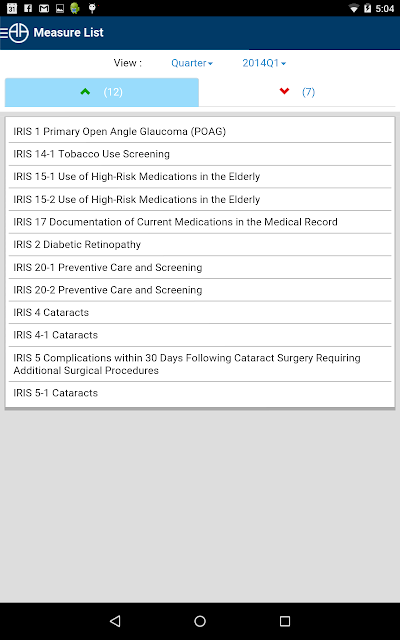This screenshot has height=640, width=400.
Task: Open the 2014Q1 period dropdown
Action: pos(264,63)
